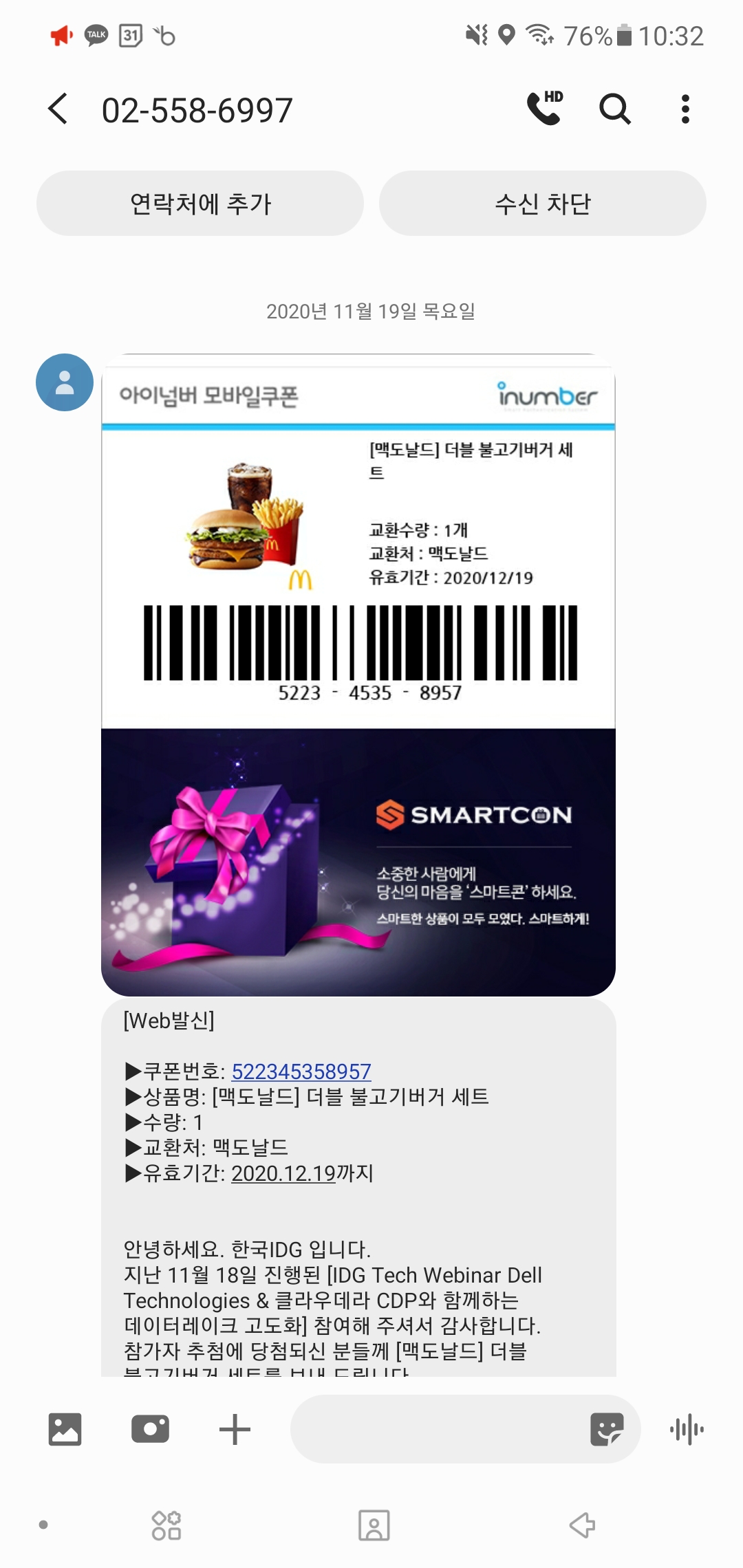Tap the 연락처에 추가 button
743x1568 pixels.
(200, 204)
